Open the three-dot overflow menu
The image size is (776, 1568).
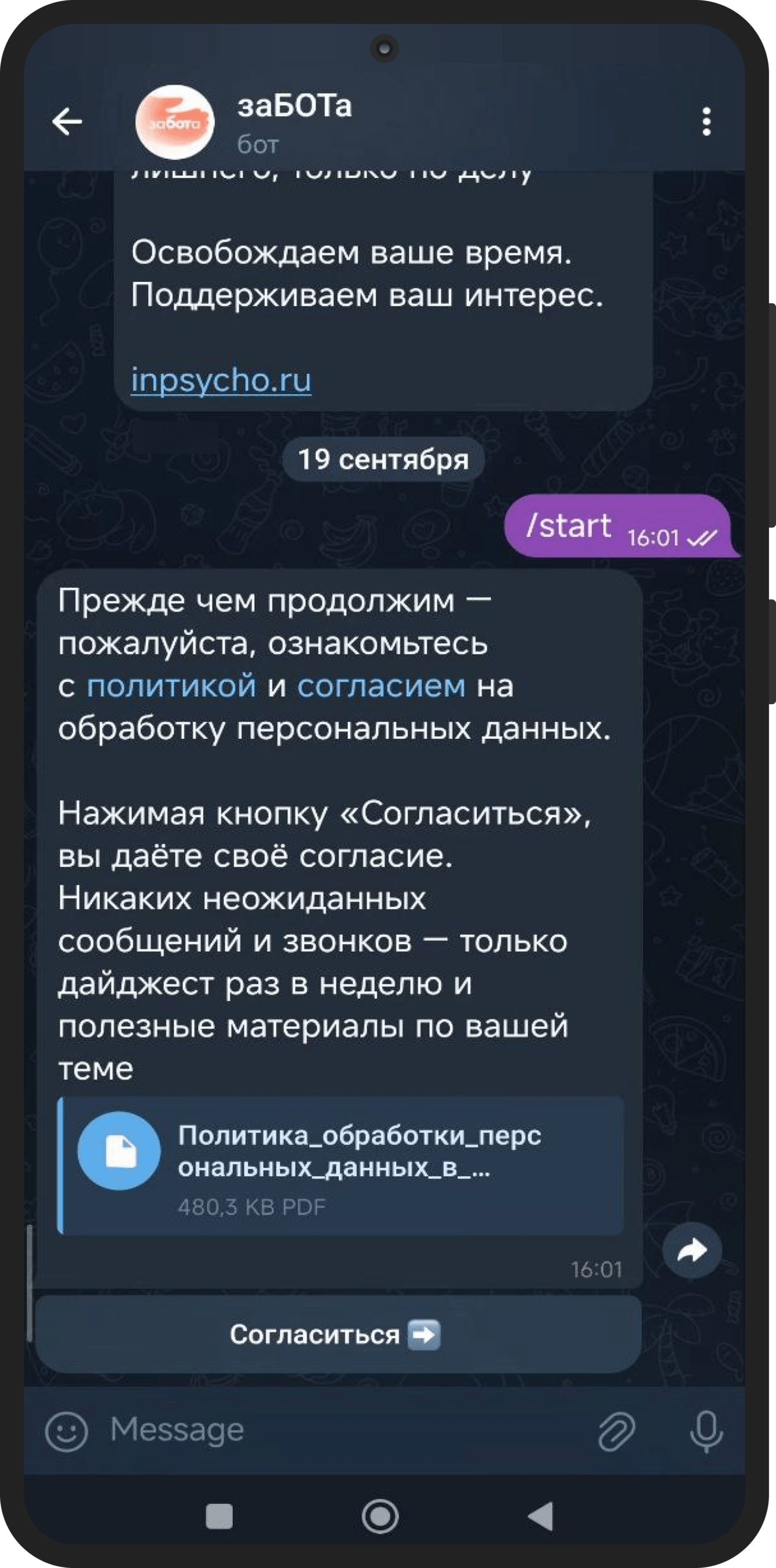pos(706,122)
